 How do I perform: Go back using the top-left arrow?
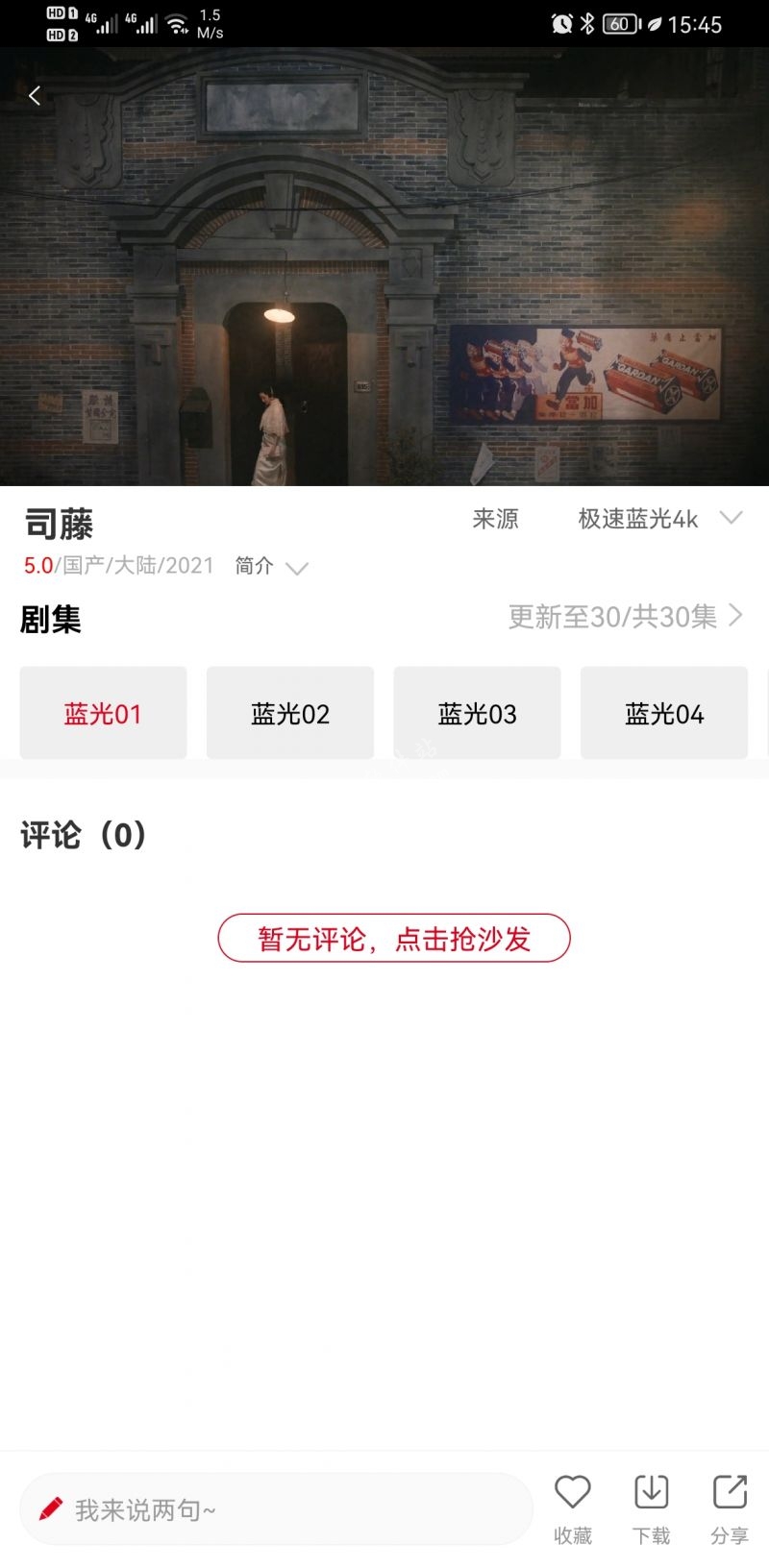point(35,95)
